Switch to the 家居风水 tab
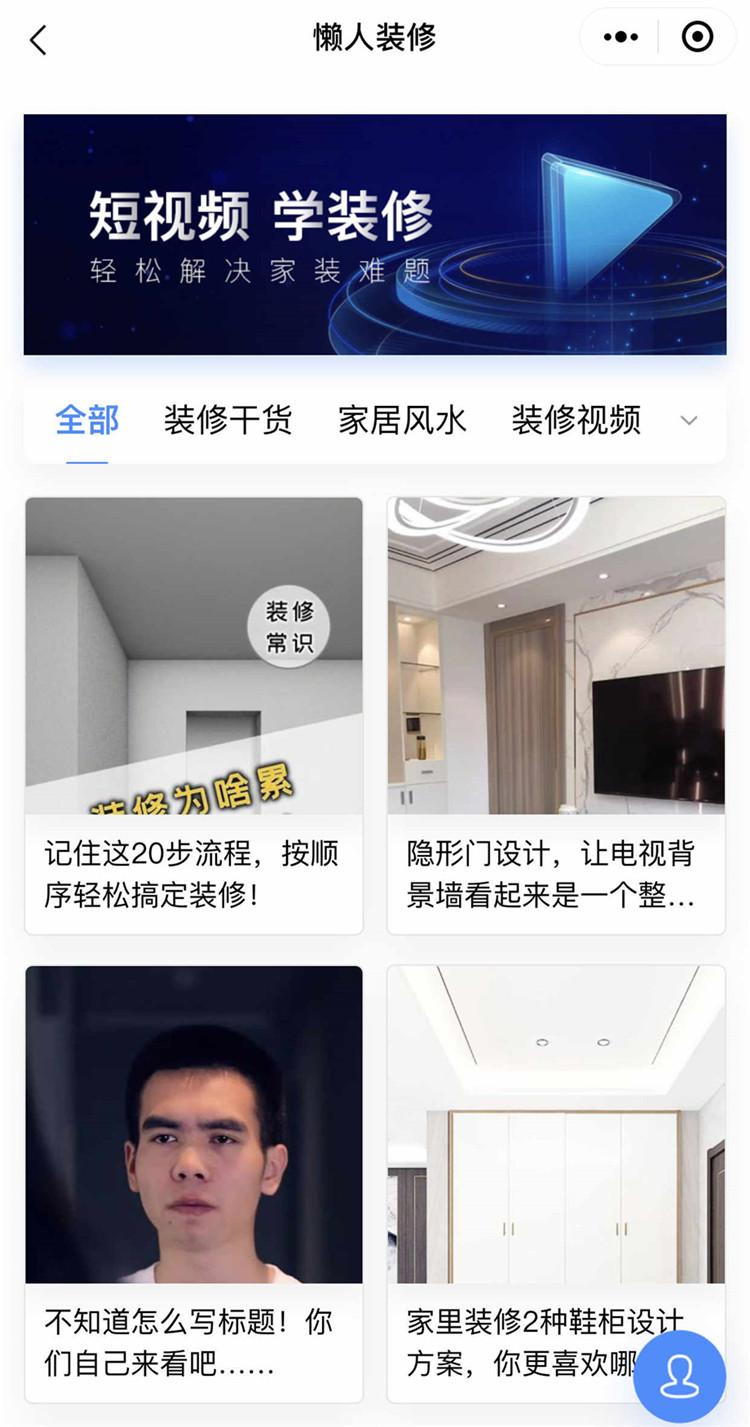This screenshot has height=1427, width=750. click(x=402, y=421)
